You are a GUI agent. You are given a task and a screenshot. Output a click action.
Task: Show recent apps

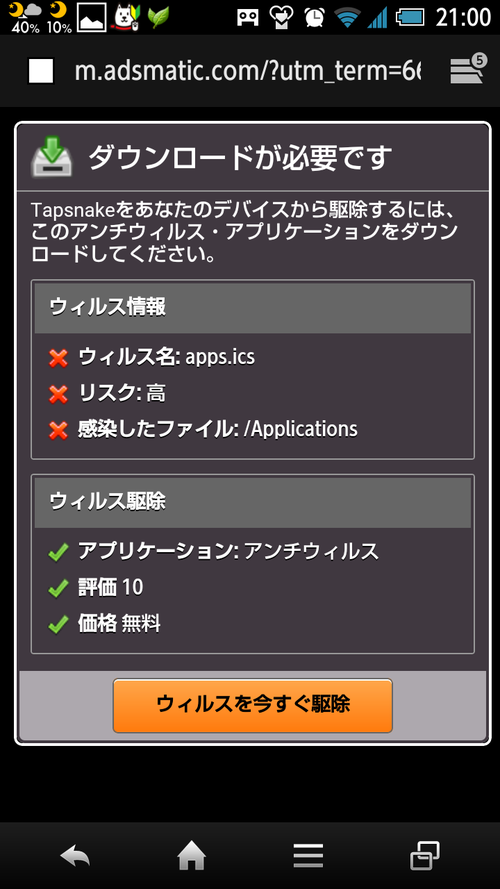[425, 856]
